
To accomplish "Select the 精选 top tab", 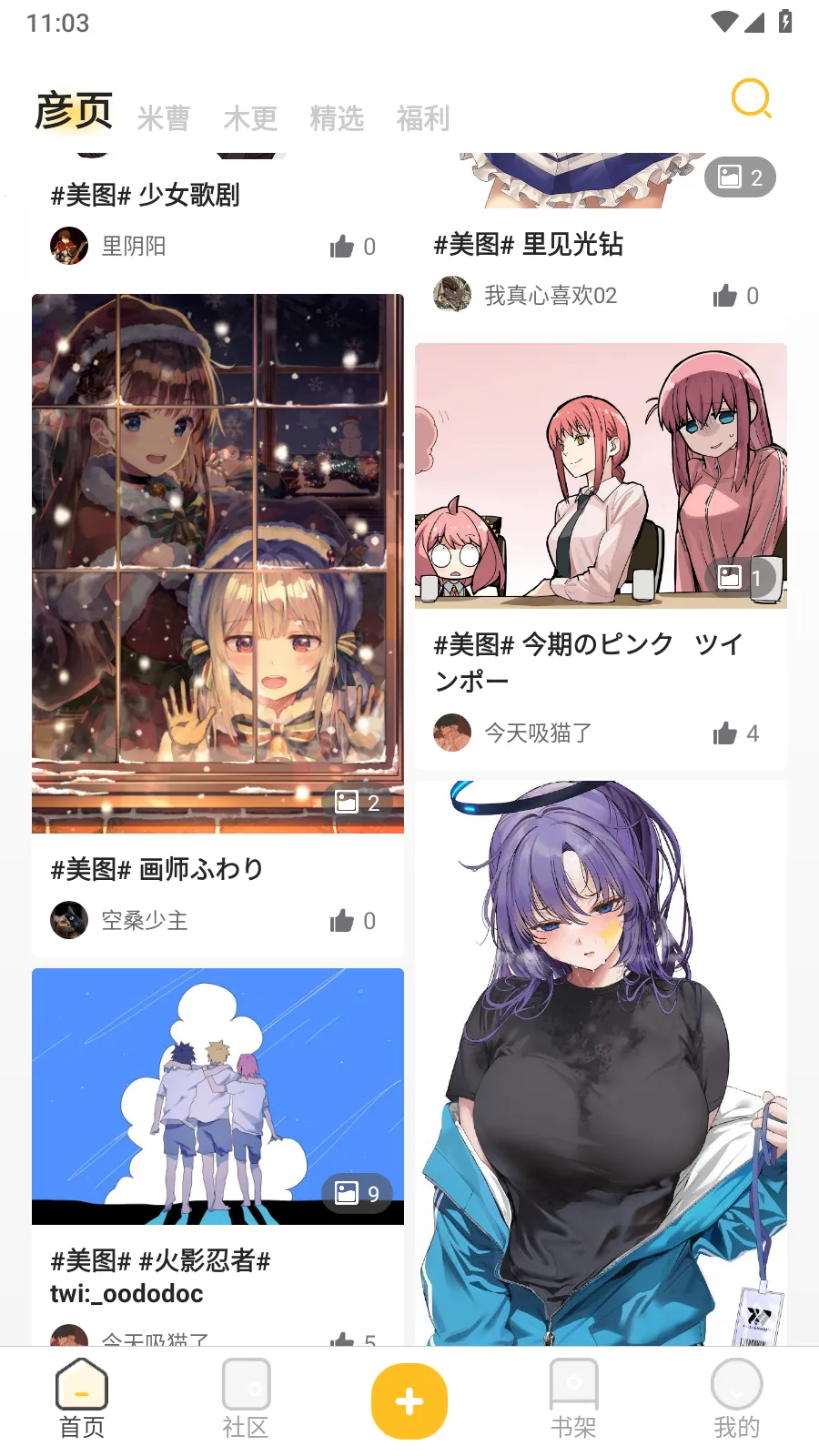I will click(337, 118).
